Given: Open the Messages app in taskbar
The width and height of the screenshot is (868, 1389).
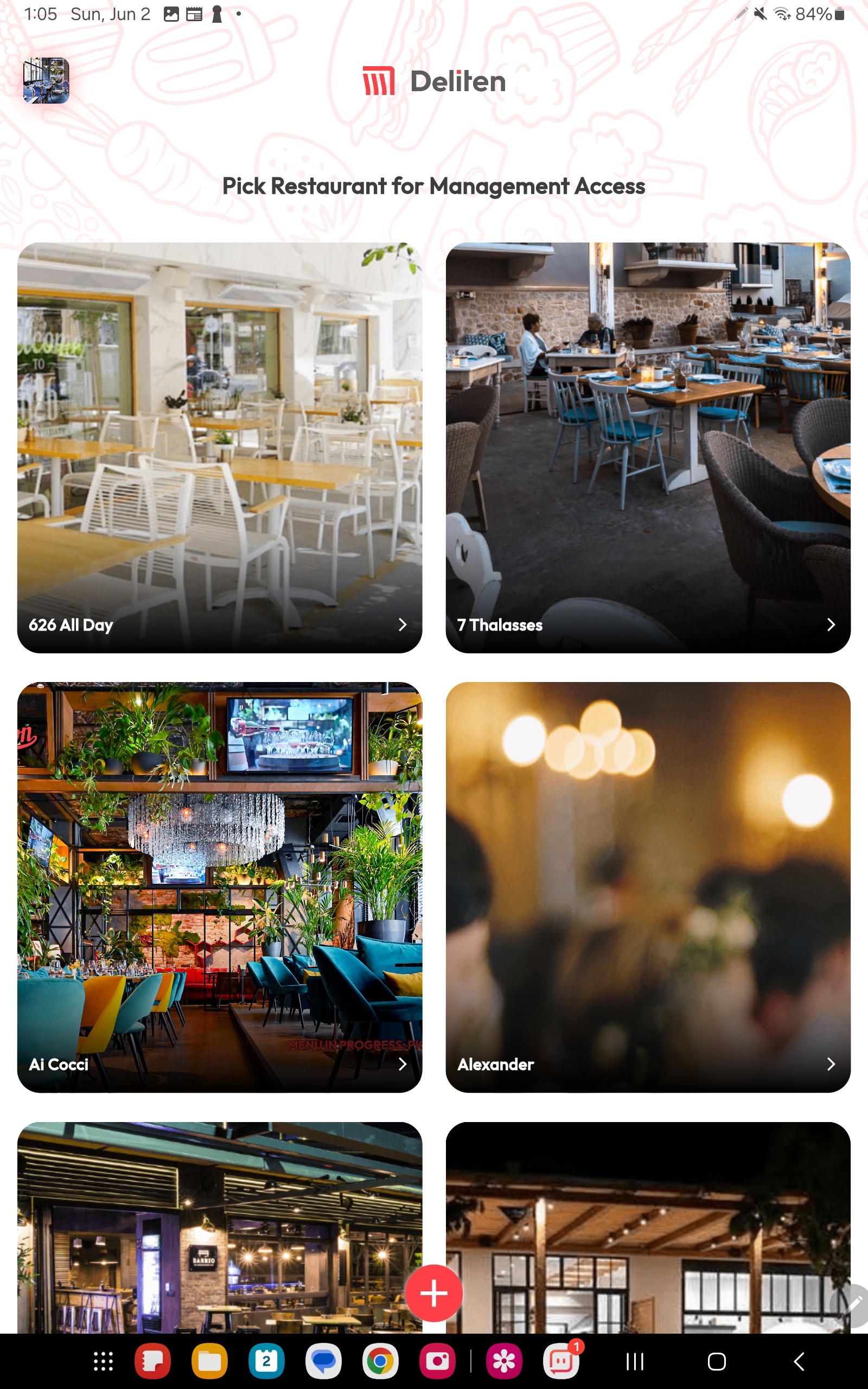Looking at the screenshot, I should click(323, 1361).
